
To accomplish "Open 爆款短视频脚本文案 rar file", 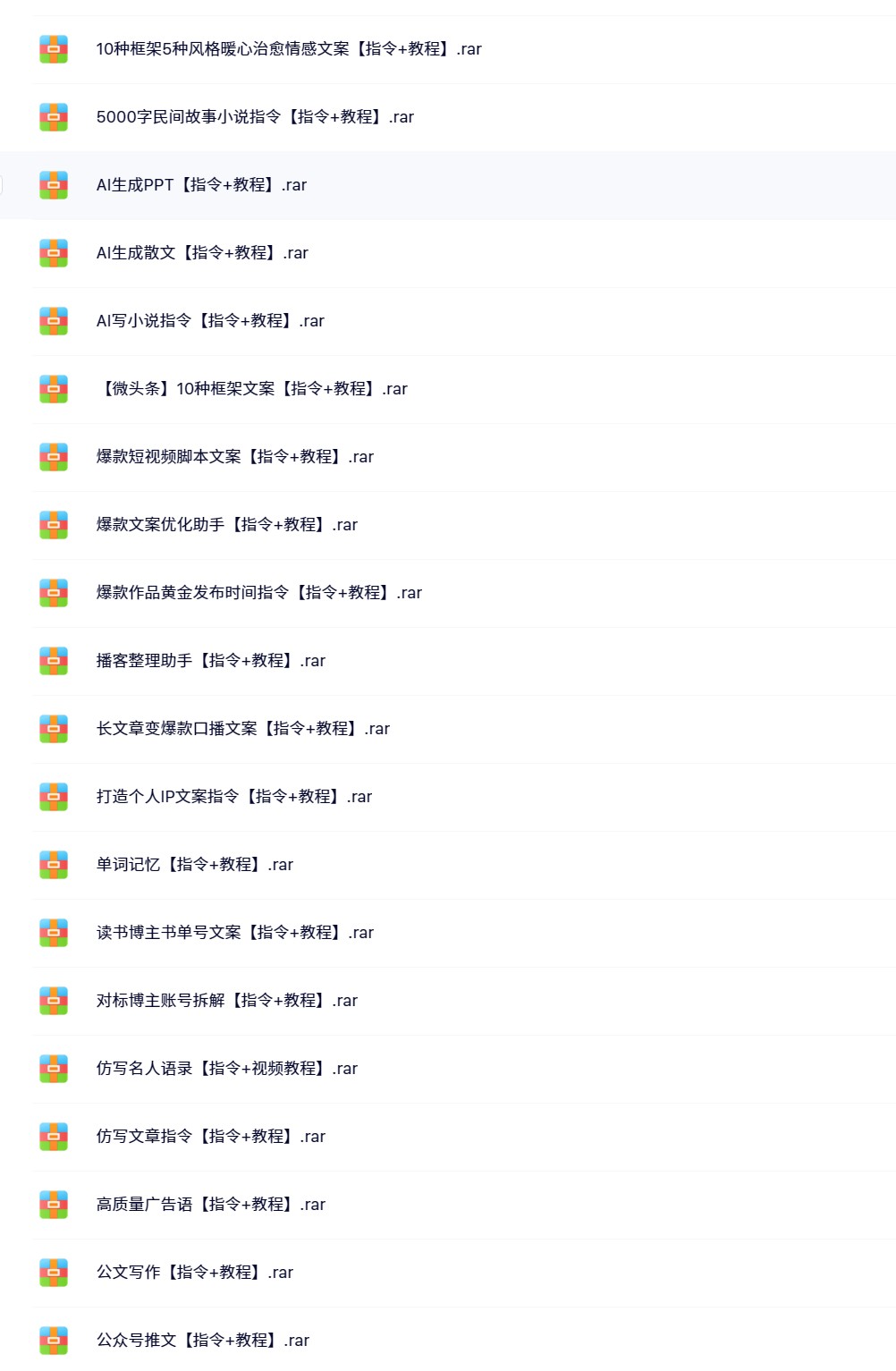I will tap(234, 457).
